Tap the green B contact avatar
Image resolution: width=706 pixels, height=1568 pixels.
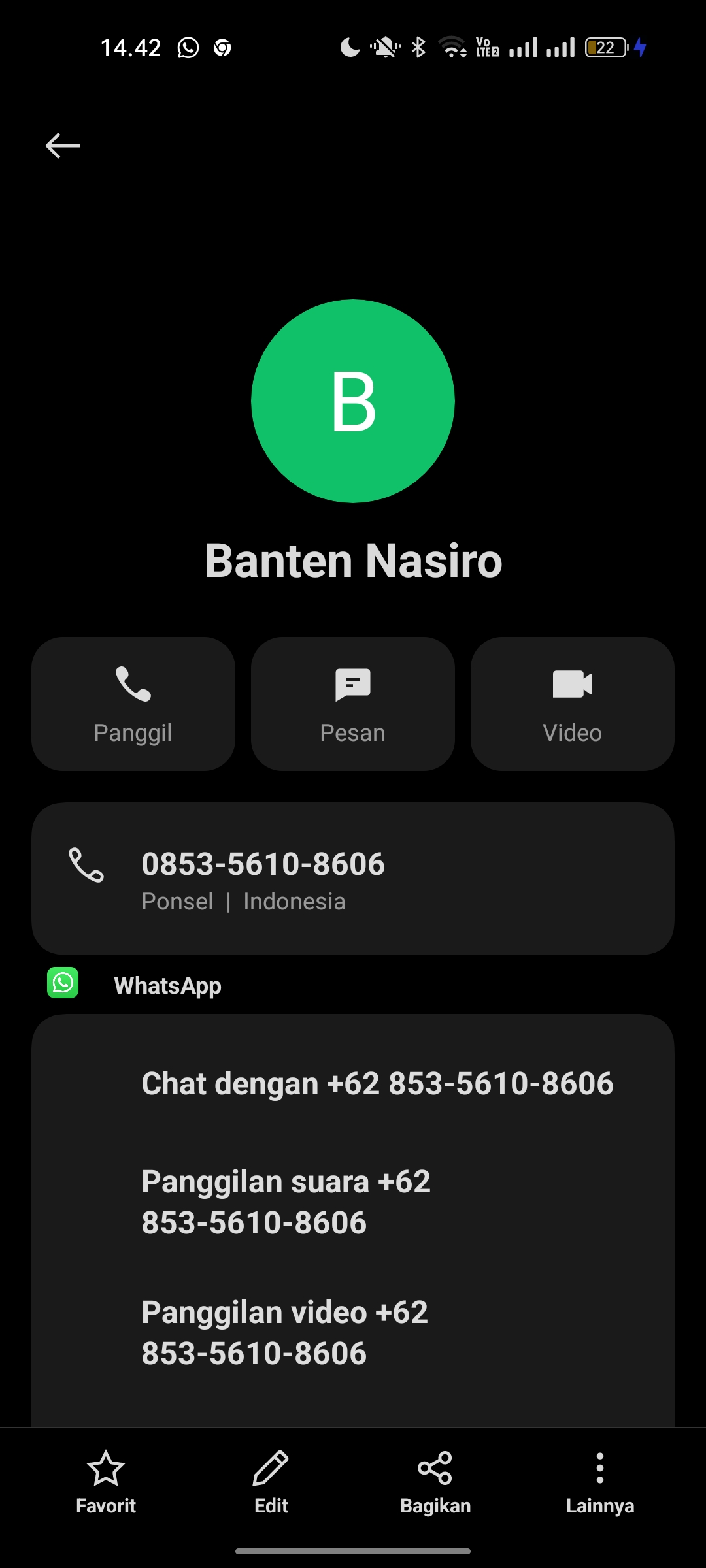point(353,401)
